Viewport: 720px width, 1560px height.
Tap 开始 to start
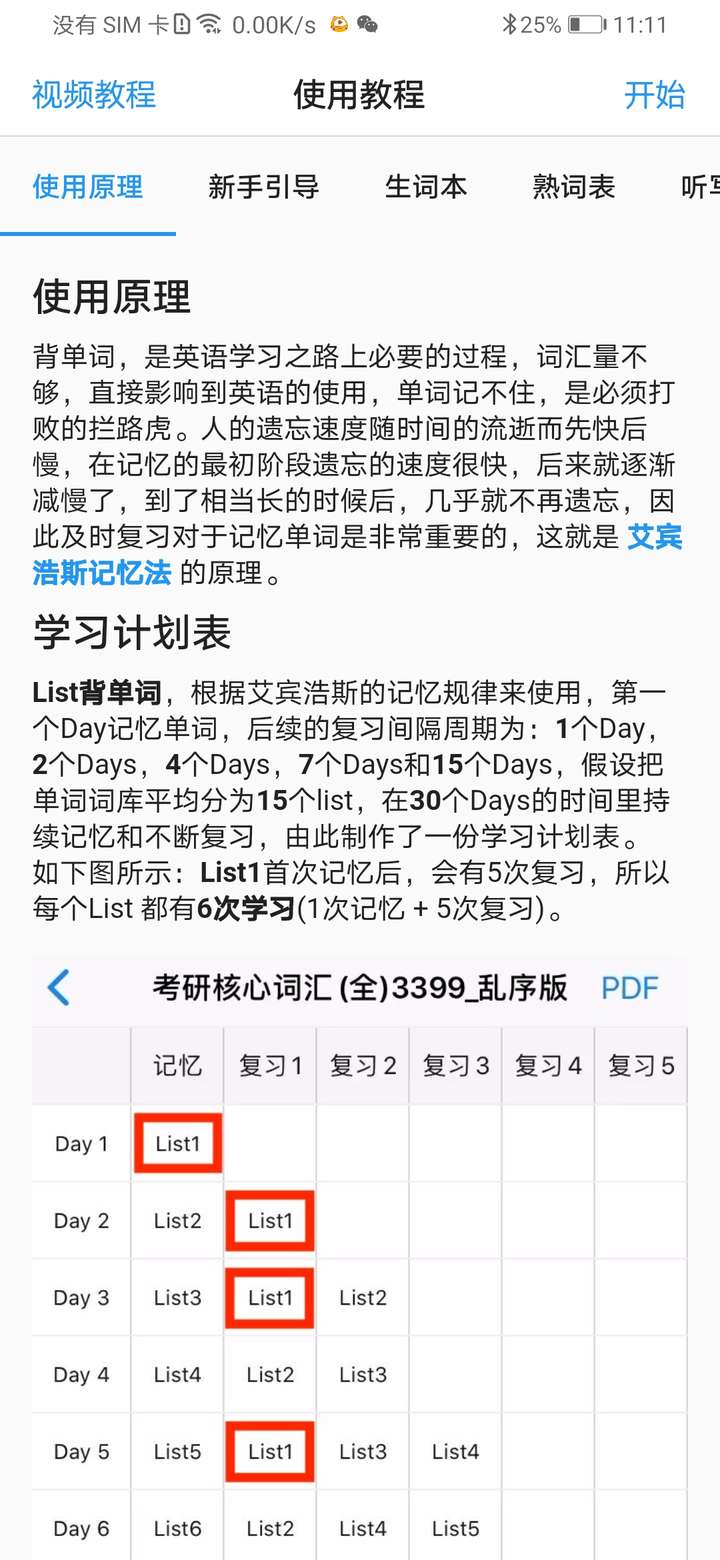655,95
